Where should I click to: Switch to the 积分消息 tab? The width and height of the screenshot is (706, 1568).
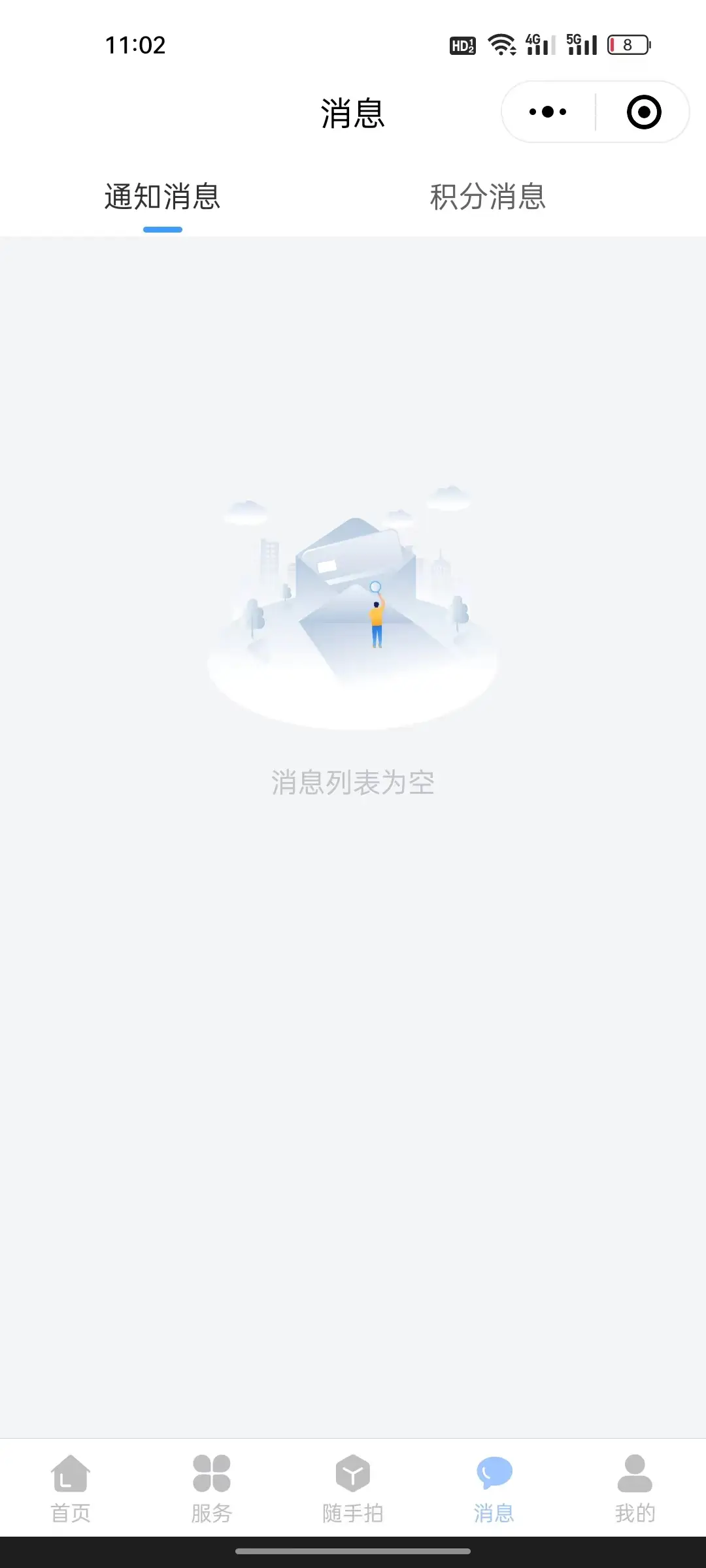click(x=488, y=197)
